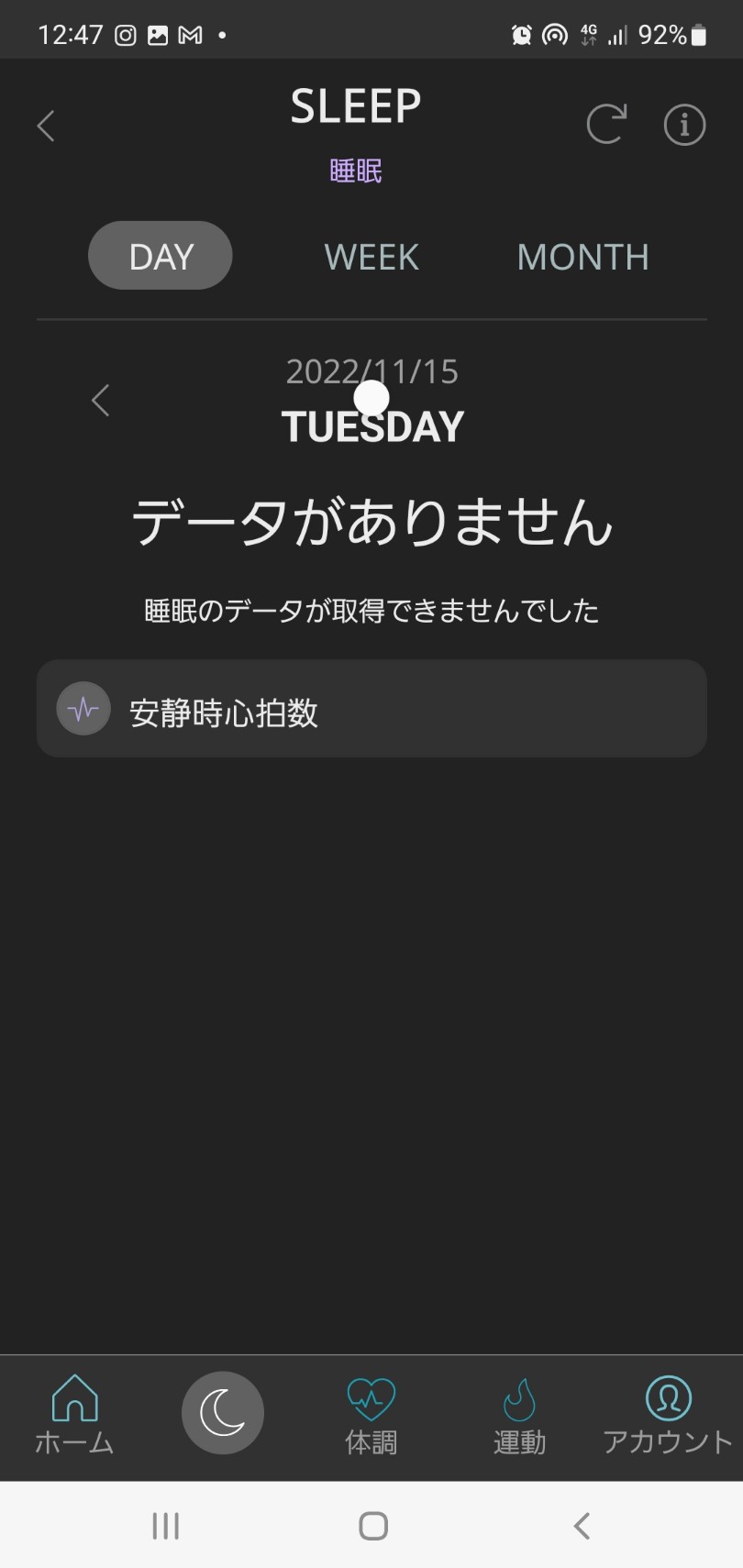Open the sleep info icon

coord(684,125)
